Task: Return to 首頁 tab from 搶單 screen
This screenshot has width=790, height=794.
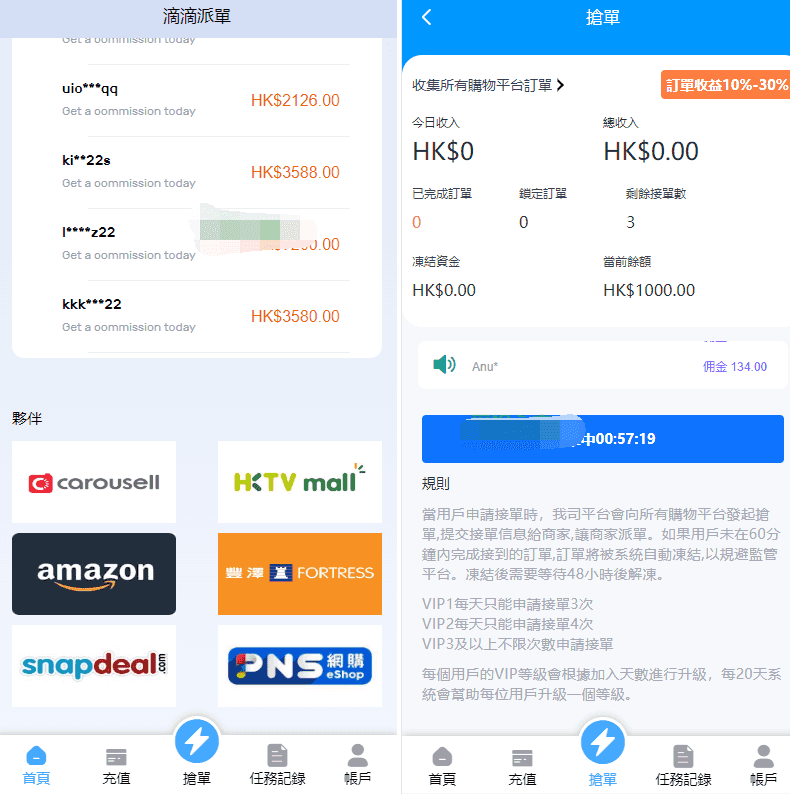Action: click(x=442, y=766)
